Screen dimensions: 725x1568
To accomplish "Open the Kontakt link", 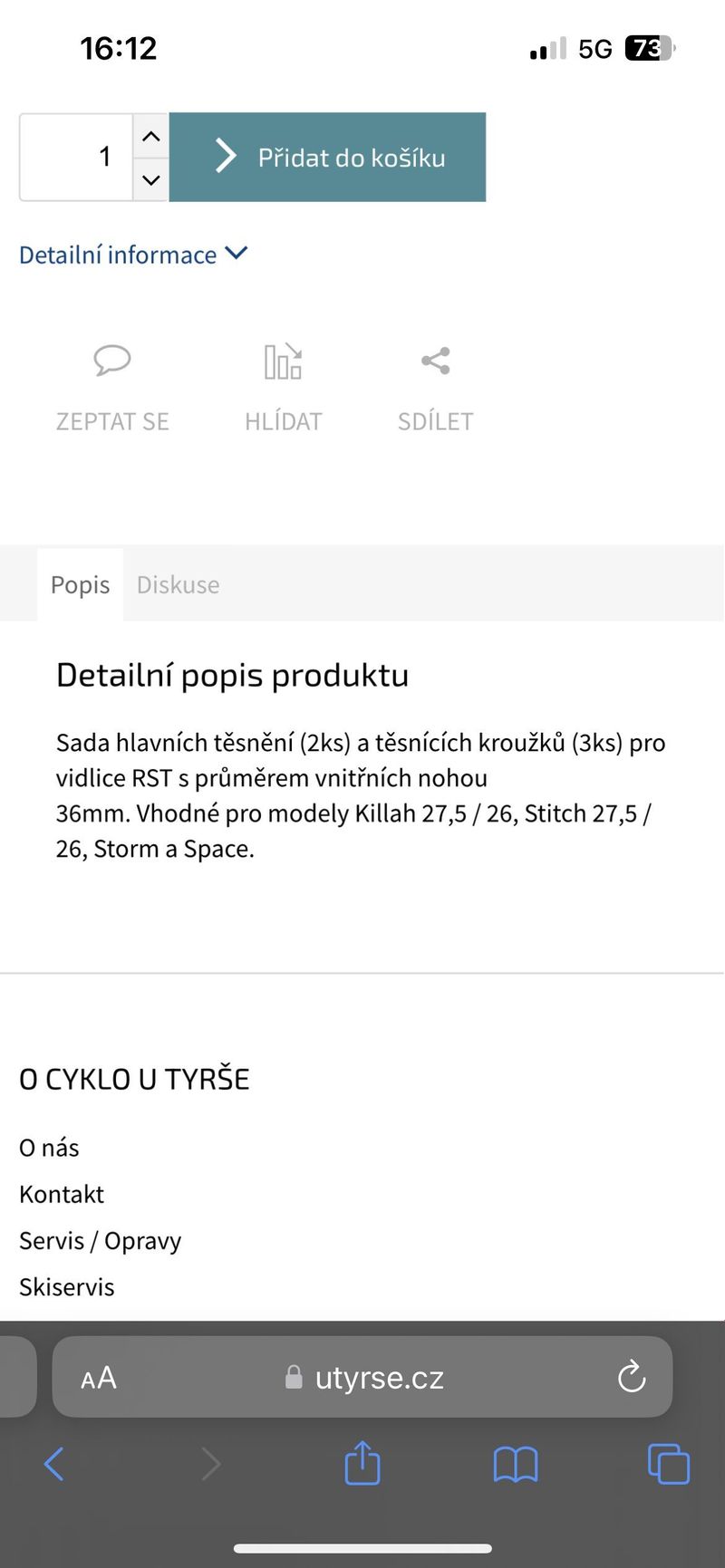I will [62, 1194].
